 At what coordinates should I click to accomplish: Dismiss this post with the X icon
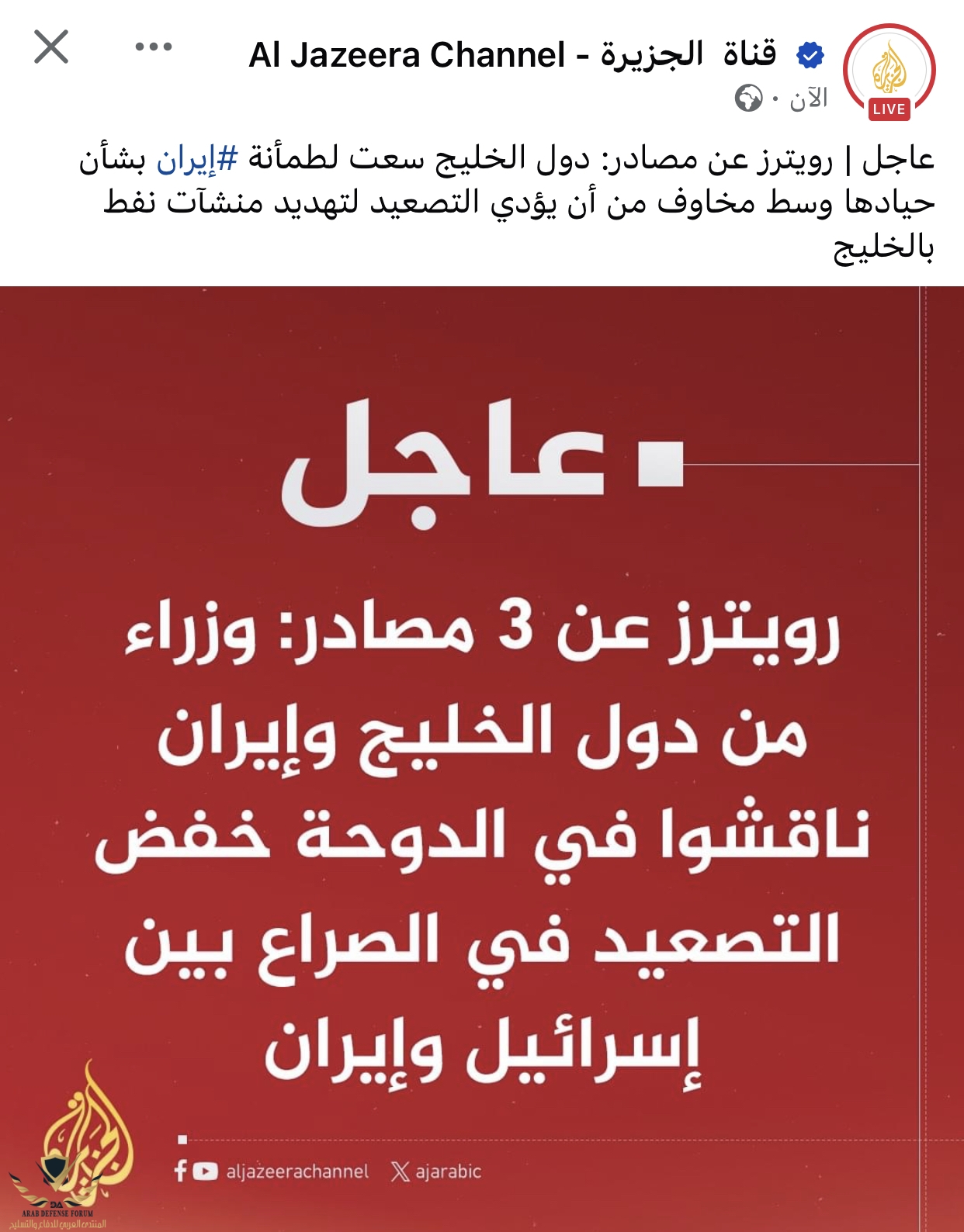(x=51, y=47)
